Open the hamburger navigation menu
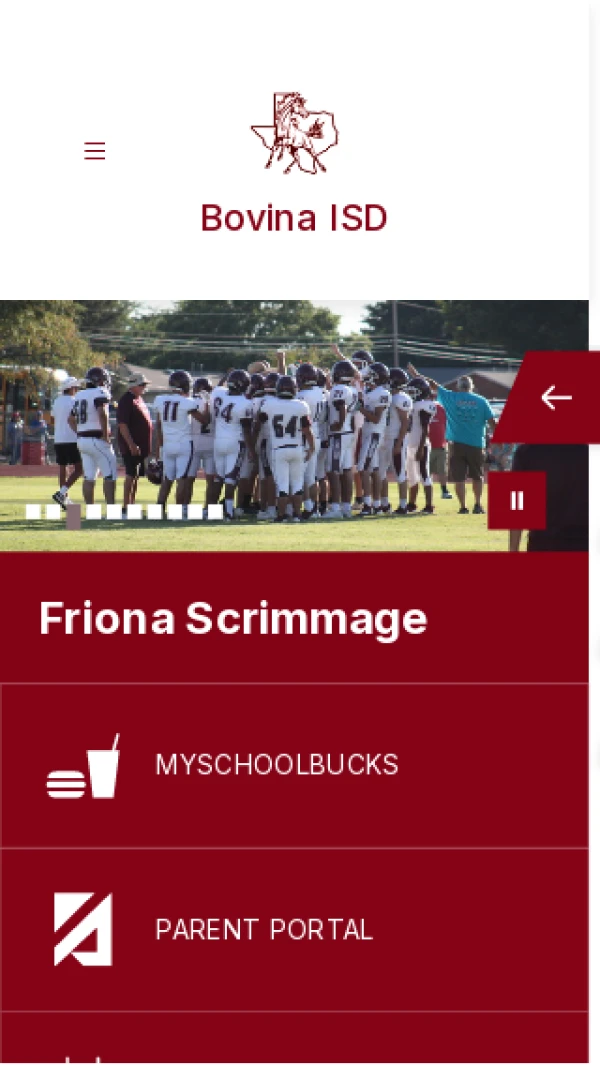 [95, 151]
